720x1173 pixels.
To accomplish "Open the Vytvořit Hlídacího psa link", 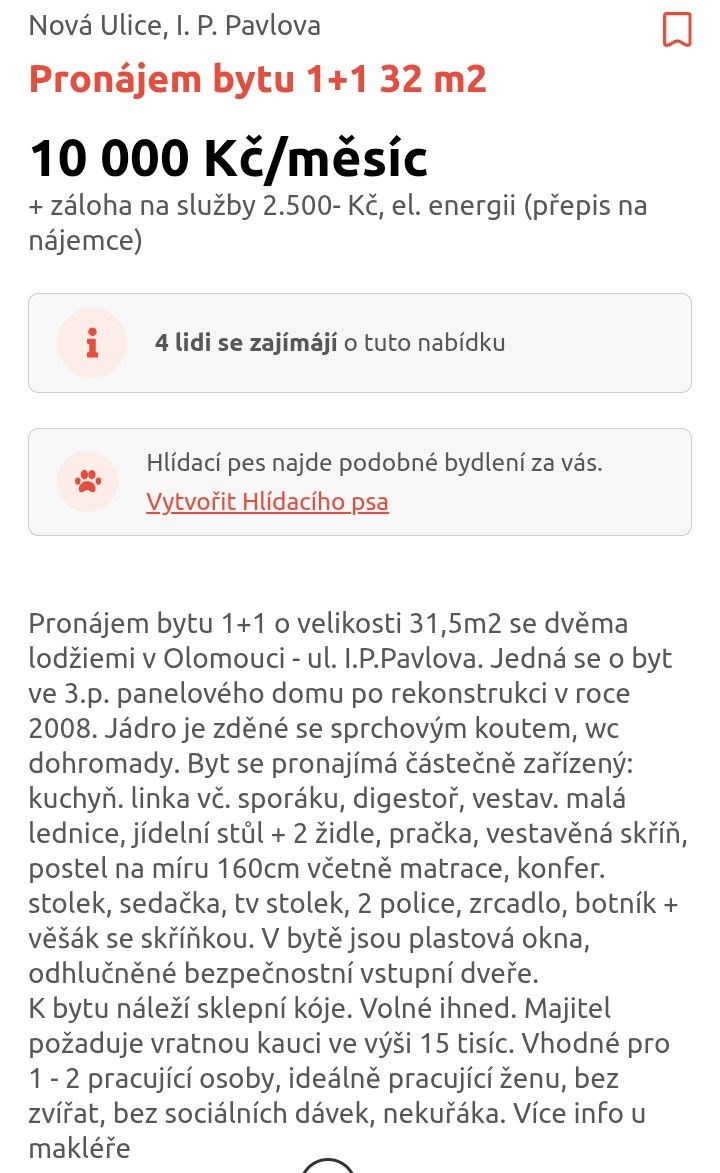I will tap(267, 501).
